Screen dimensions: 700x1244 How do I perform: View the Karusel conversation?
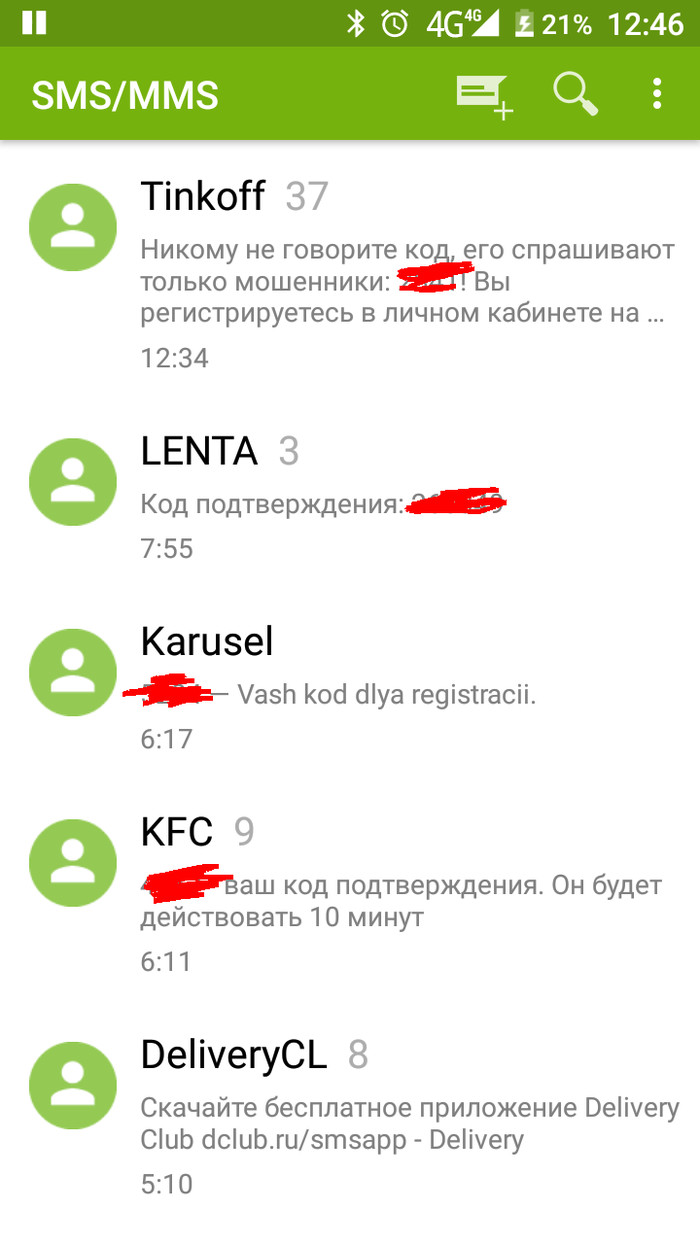tap(400, 688)
